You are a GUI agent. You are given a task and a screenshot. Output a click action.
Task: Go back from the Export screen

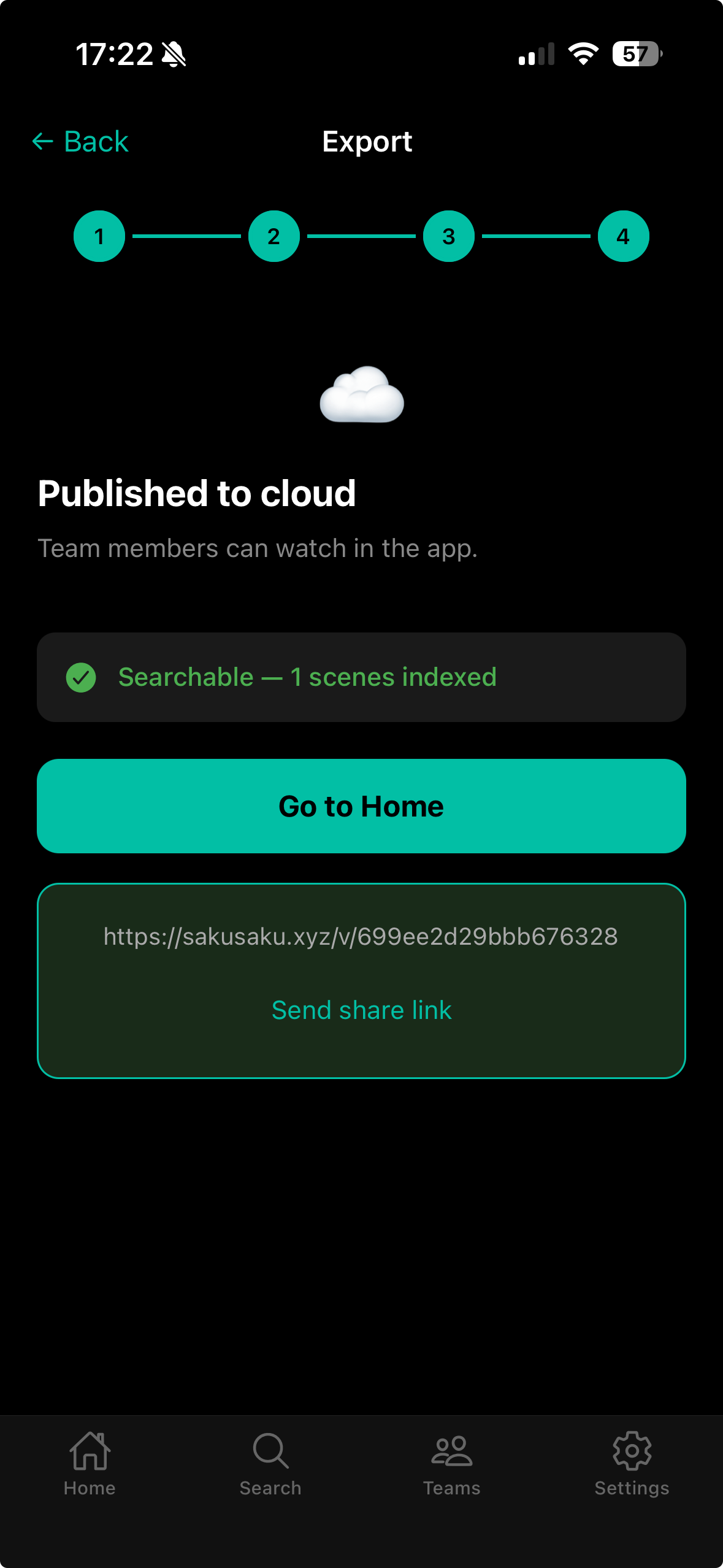[x=80, y=142]
